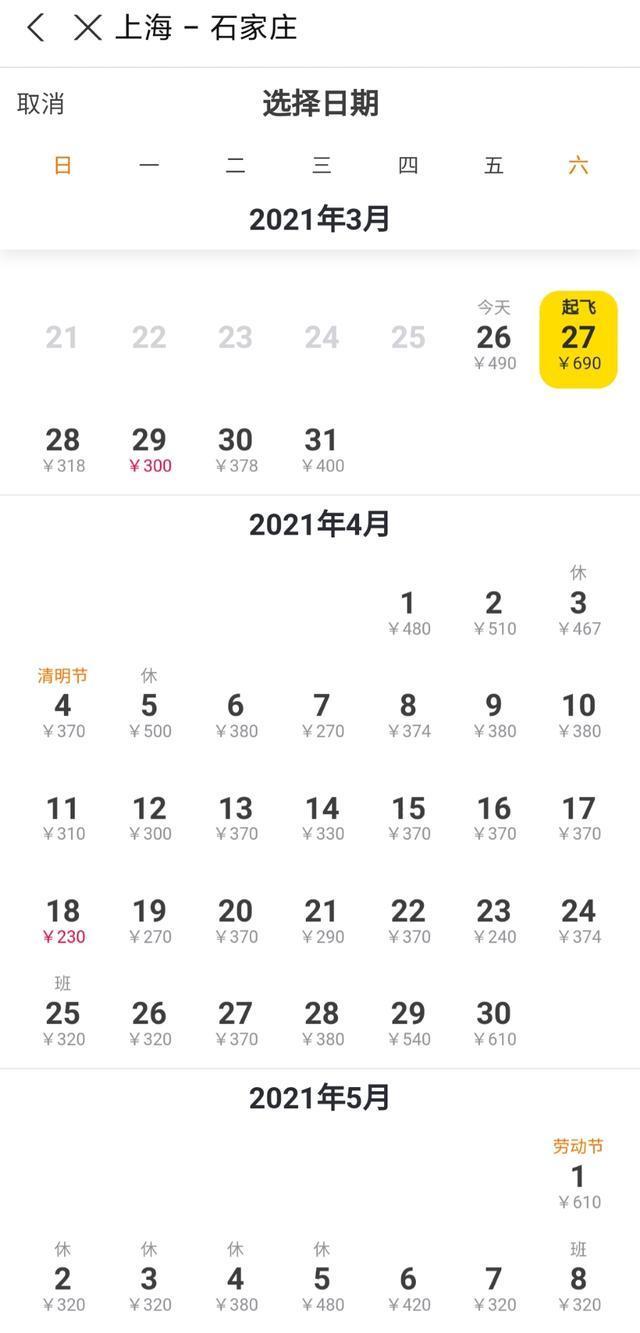Choose April 4 清明节 date
Viewport: 640px width, 1333px height.
pos(63,708)
